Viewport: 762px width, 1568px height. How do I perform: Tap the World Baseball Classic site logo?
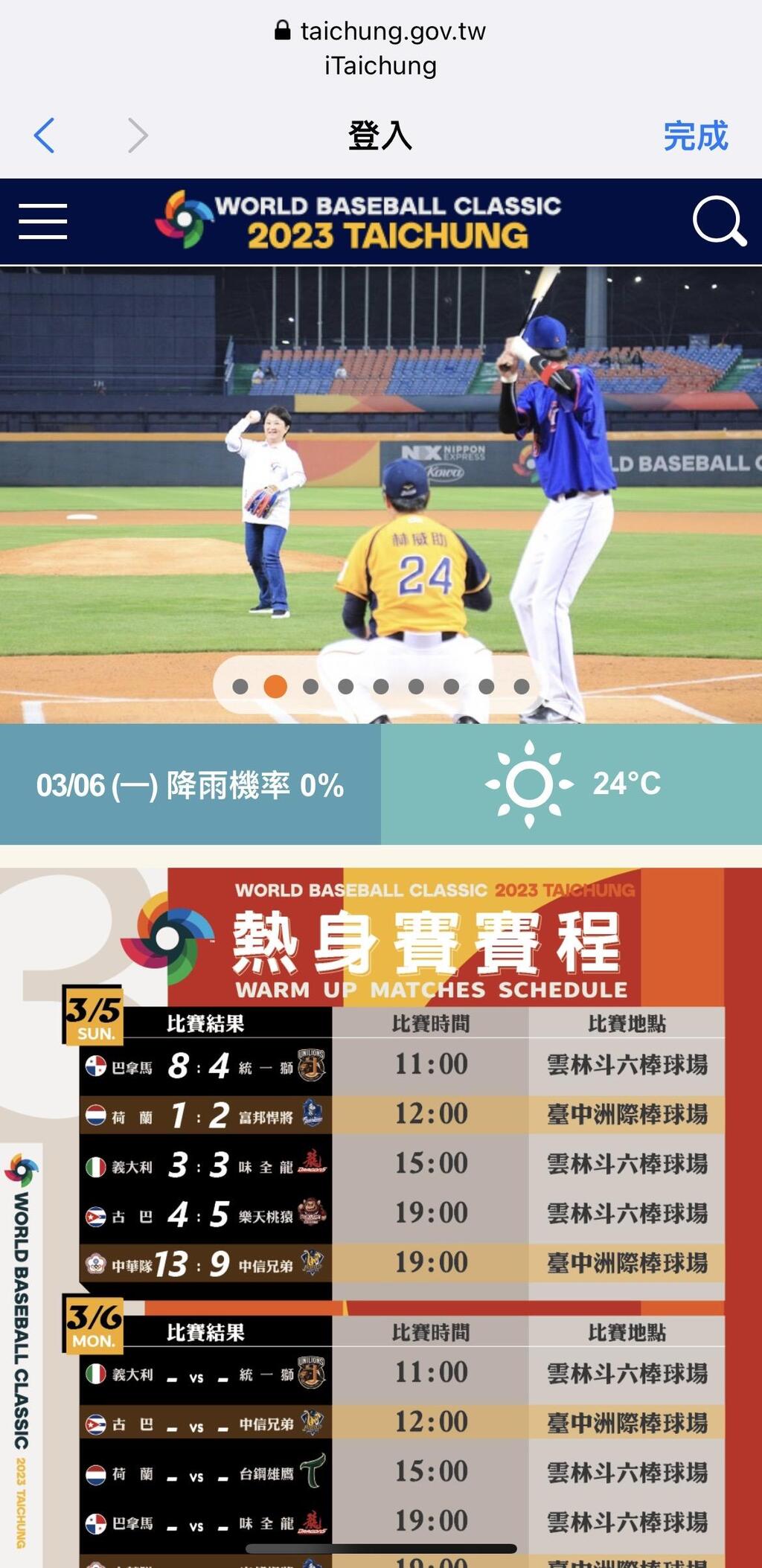pos(359,220)
